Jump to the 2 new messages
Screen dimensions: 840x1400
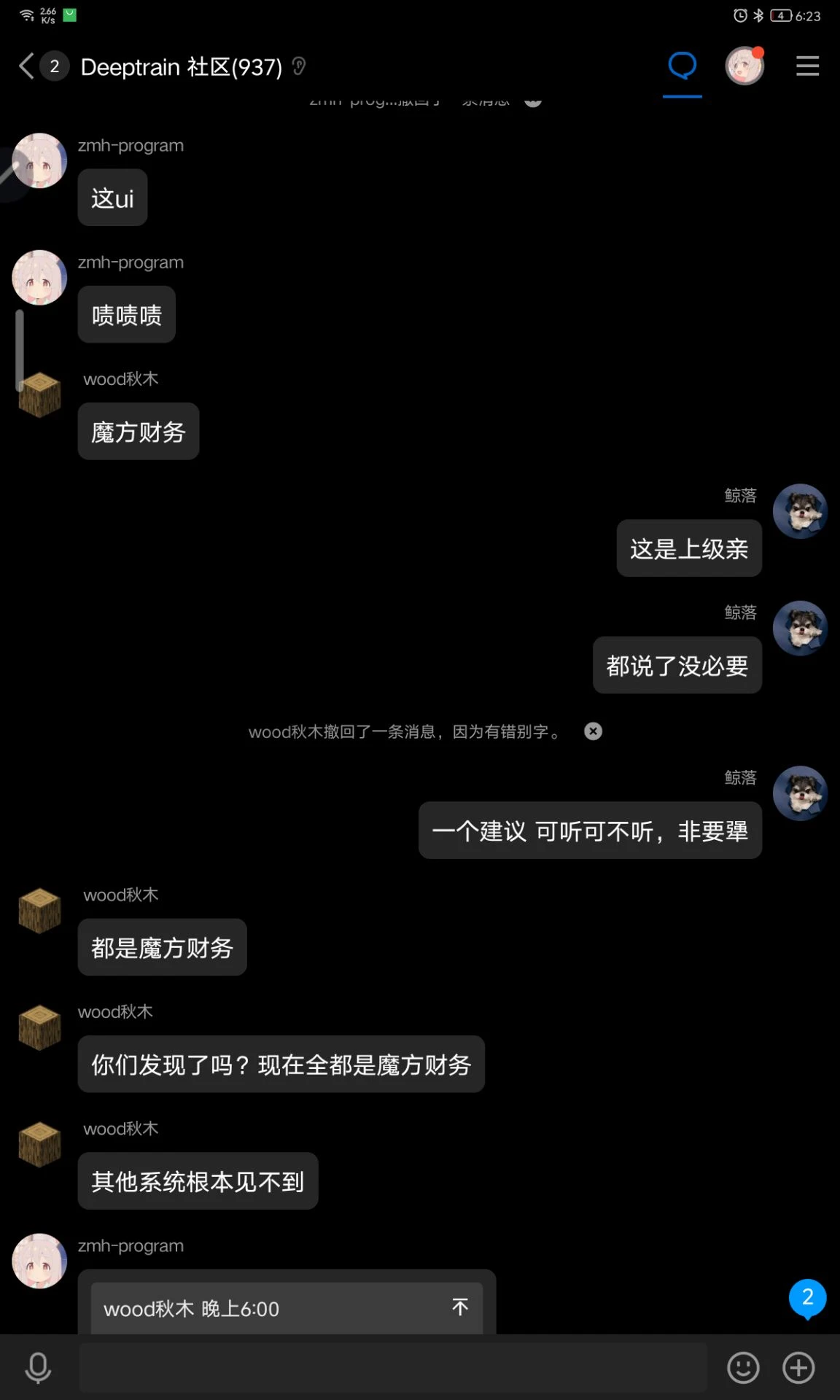click(807, 1299)
